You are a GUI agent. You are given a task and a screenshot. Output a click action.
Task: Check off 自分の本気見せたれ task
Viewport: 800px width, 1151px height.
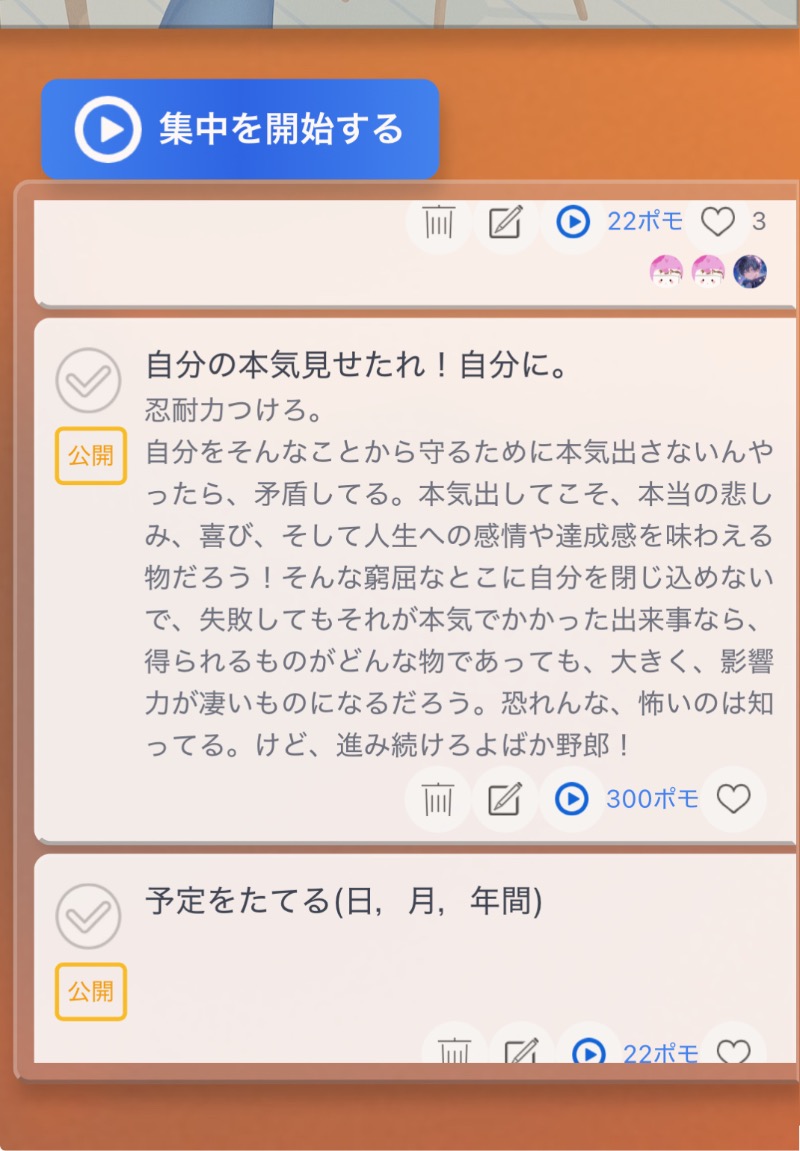coord(89,381)
